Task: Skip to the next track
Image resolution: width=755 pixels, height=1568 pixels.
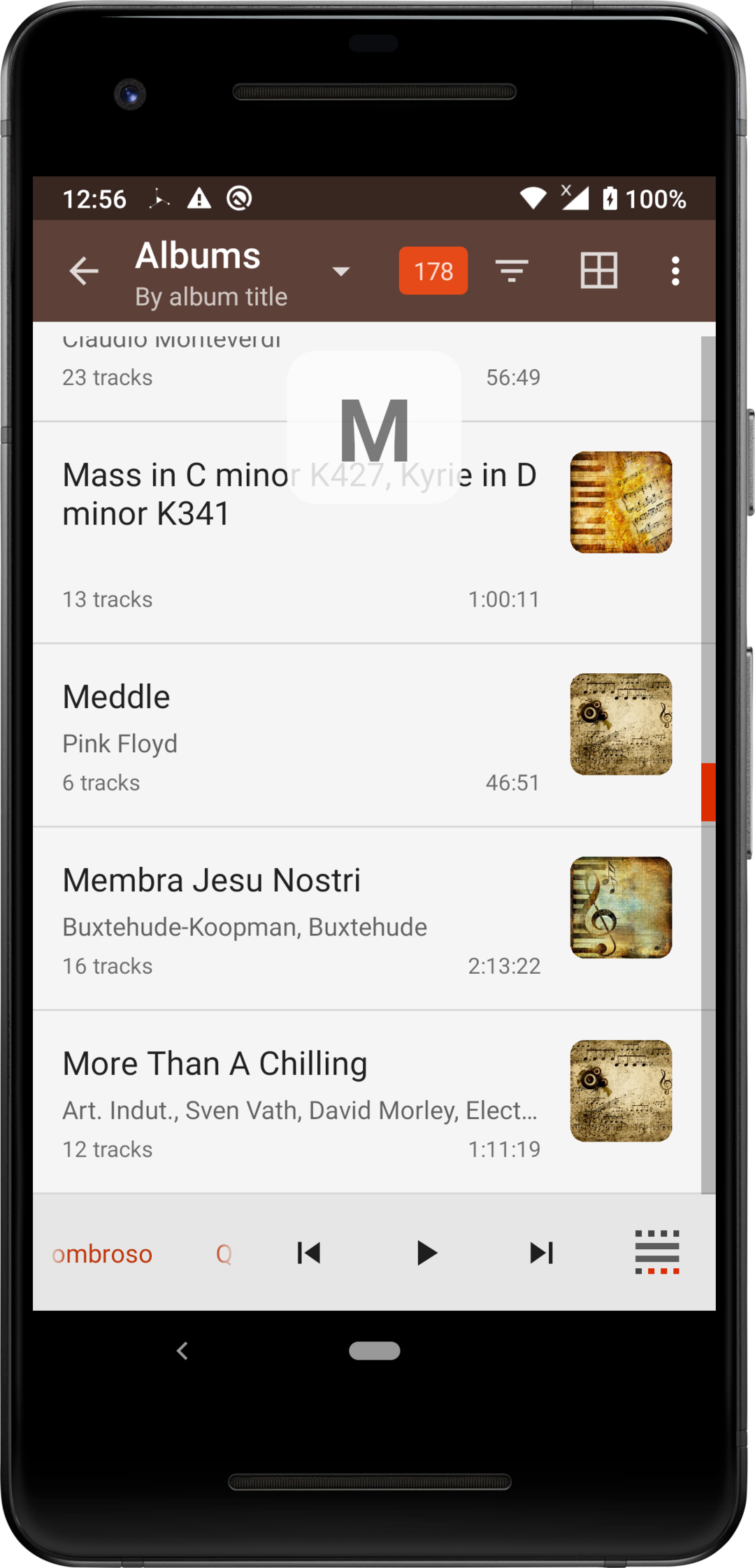Action: pyautogui.click(x=541, y=1253)
